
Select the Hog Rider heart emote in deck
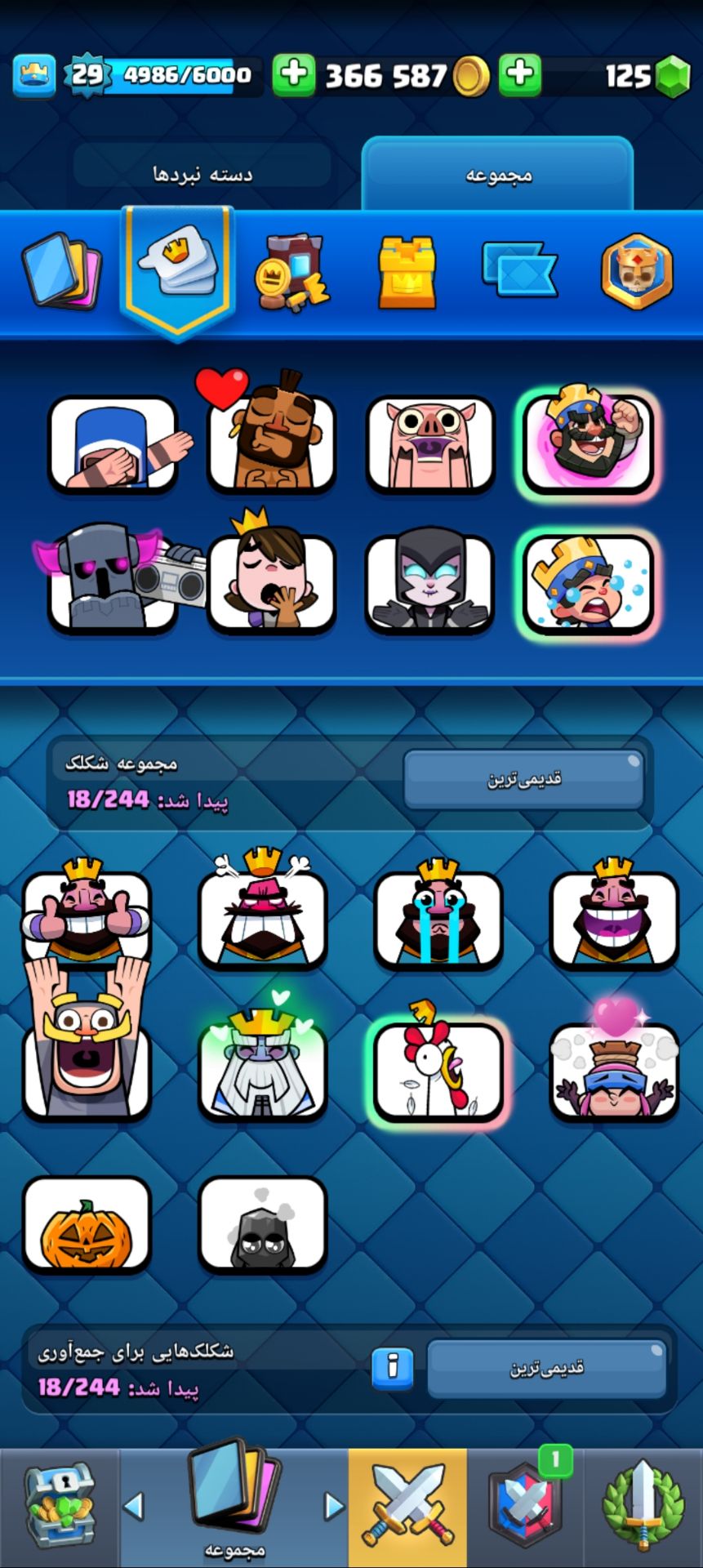coord(270,441)
